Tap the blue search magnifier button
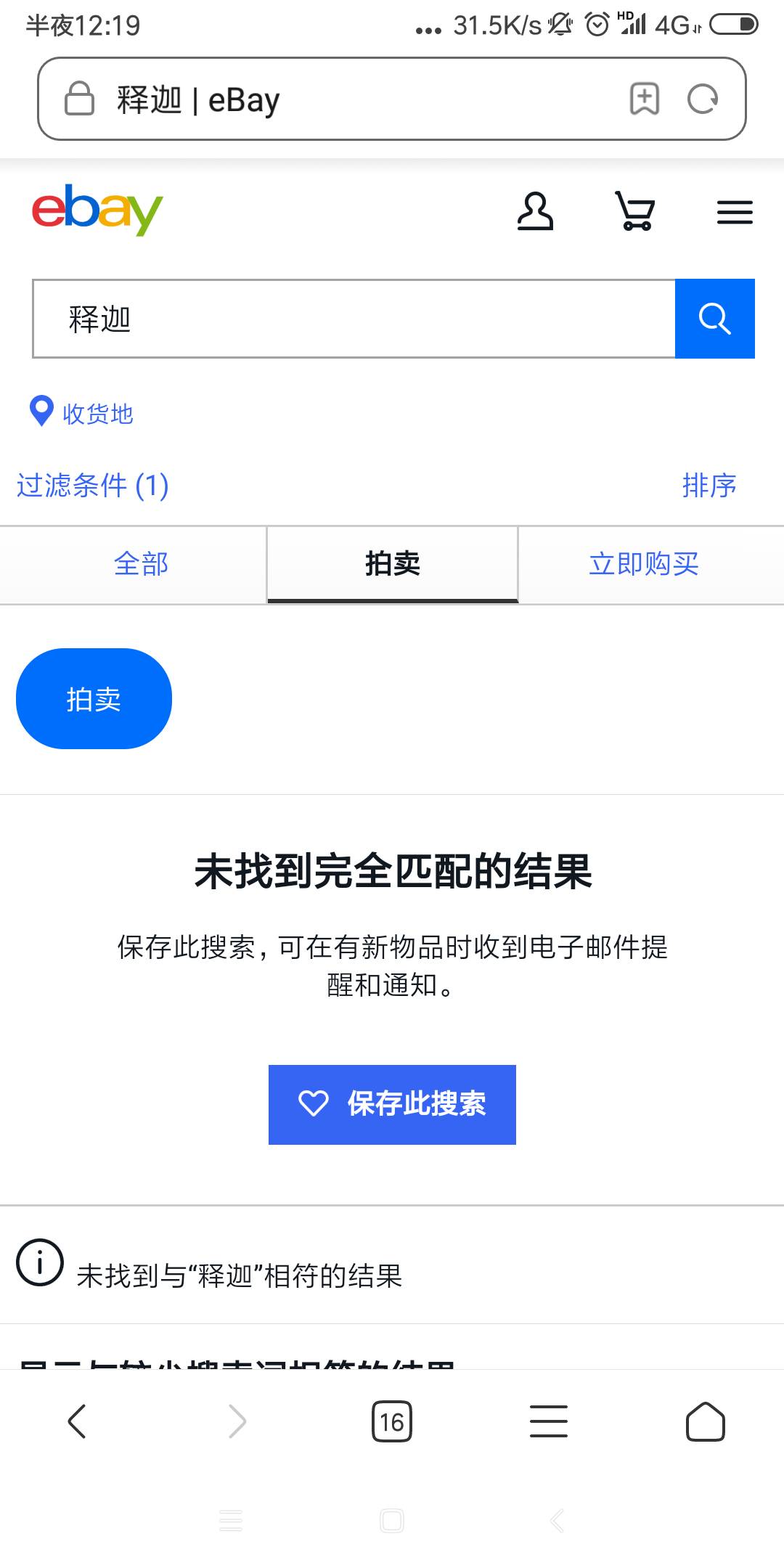This screenshot has width=784, height=1568. (715, 319)
